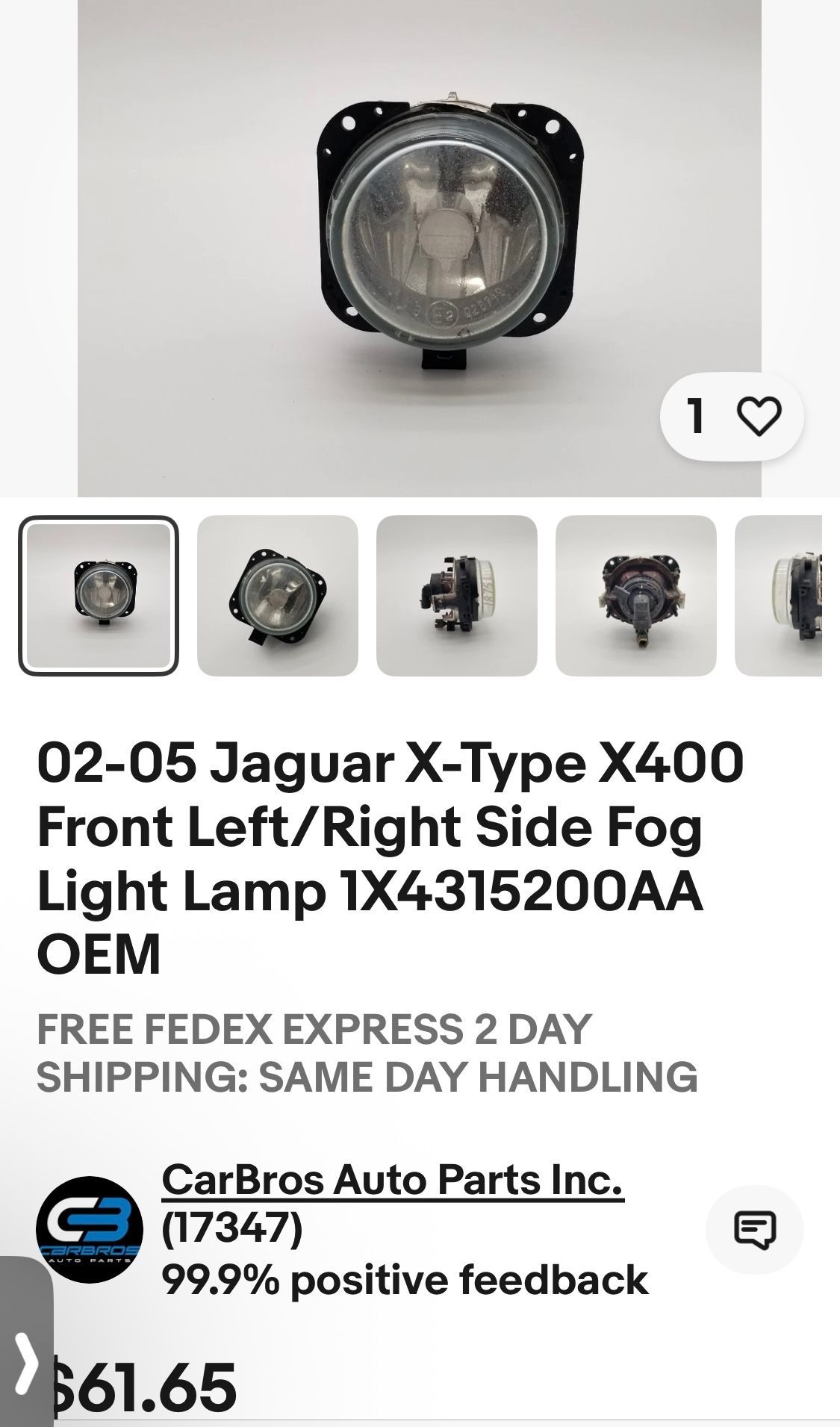Message the seller via chat icon
840x1427 pixels.
(754, 1229)
